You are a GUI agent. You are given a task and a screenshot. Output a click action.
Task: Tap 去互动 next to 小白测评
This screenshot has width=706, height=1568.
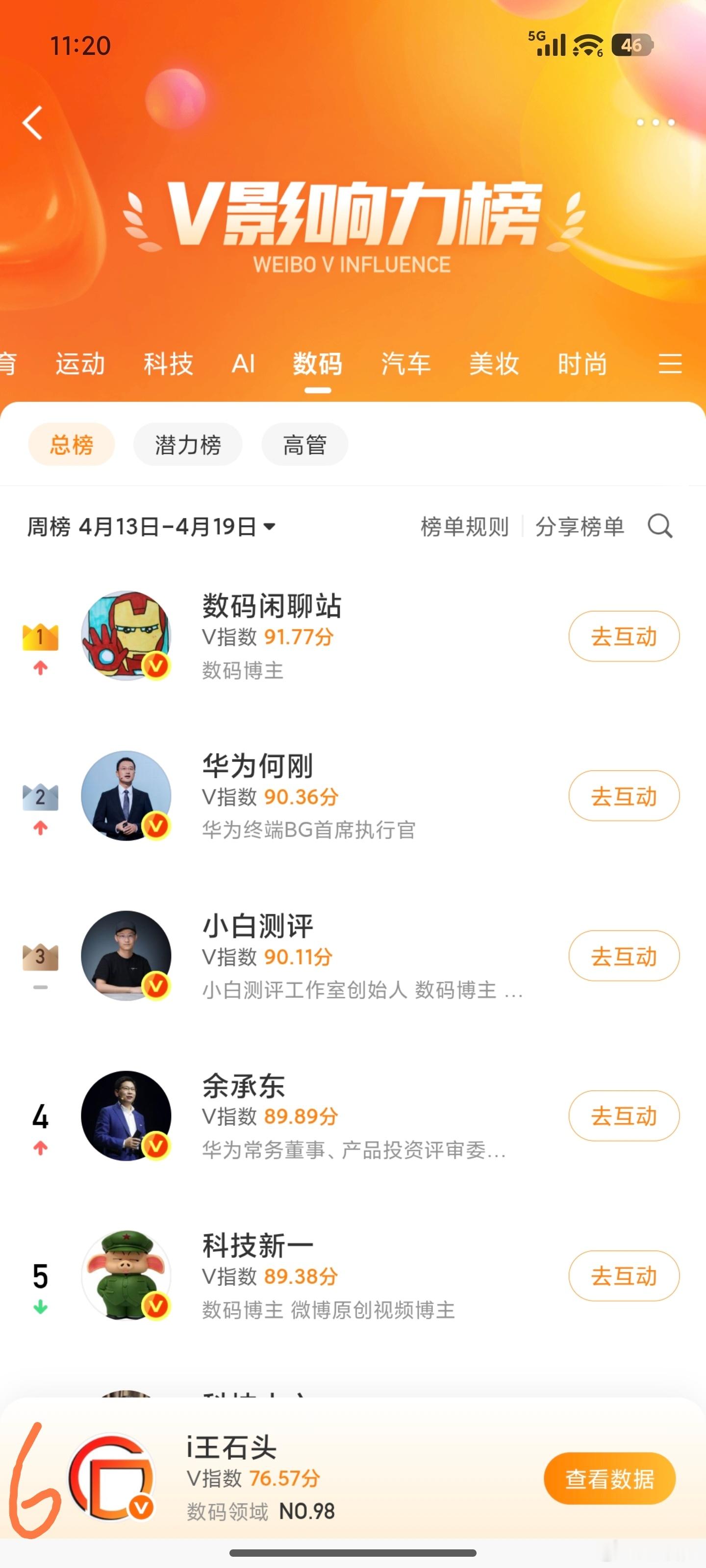pyautogui.click(x=623, y=955)
